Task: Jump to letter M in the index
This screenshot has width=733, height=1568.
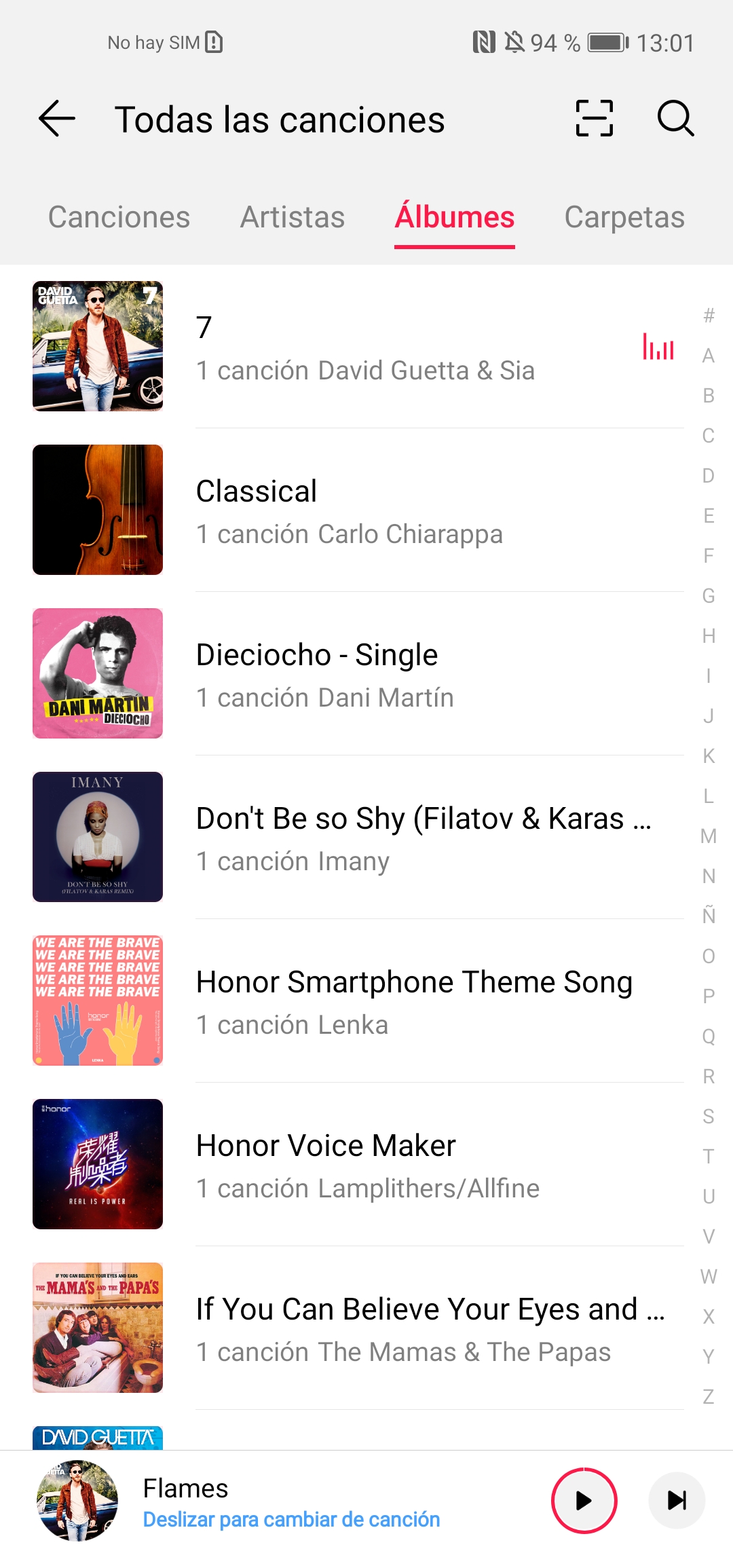Action: (x=709, y=836)
